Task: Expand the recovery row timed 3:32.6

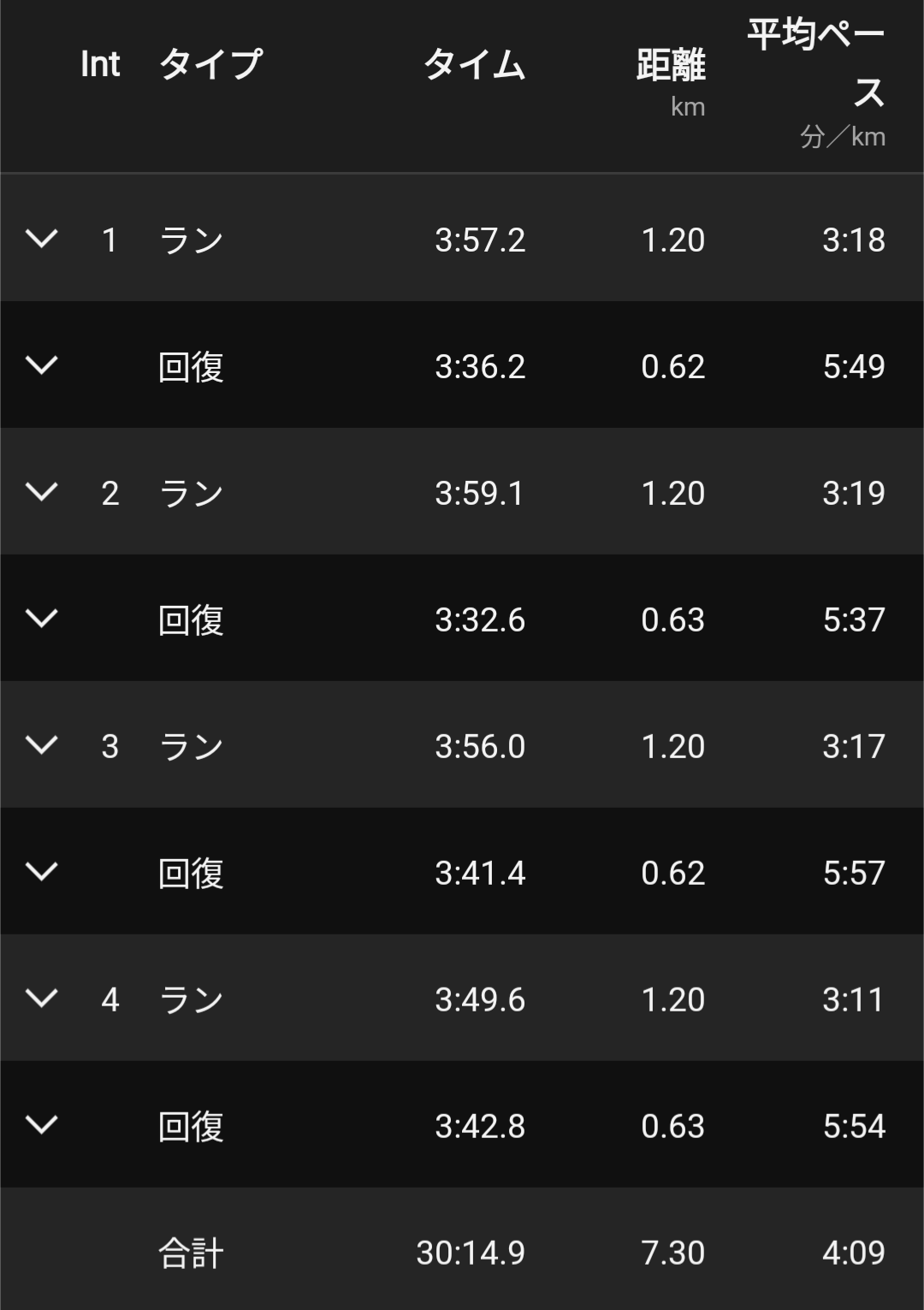Action: 41,618
